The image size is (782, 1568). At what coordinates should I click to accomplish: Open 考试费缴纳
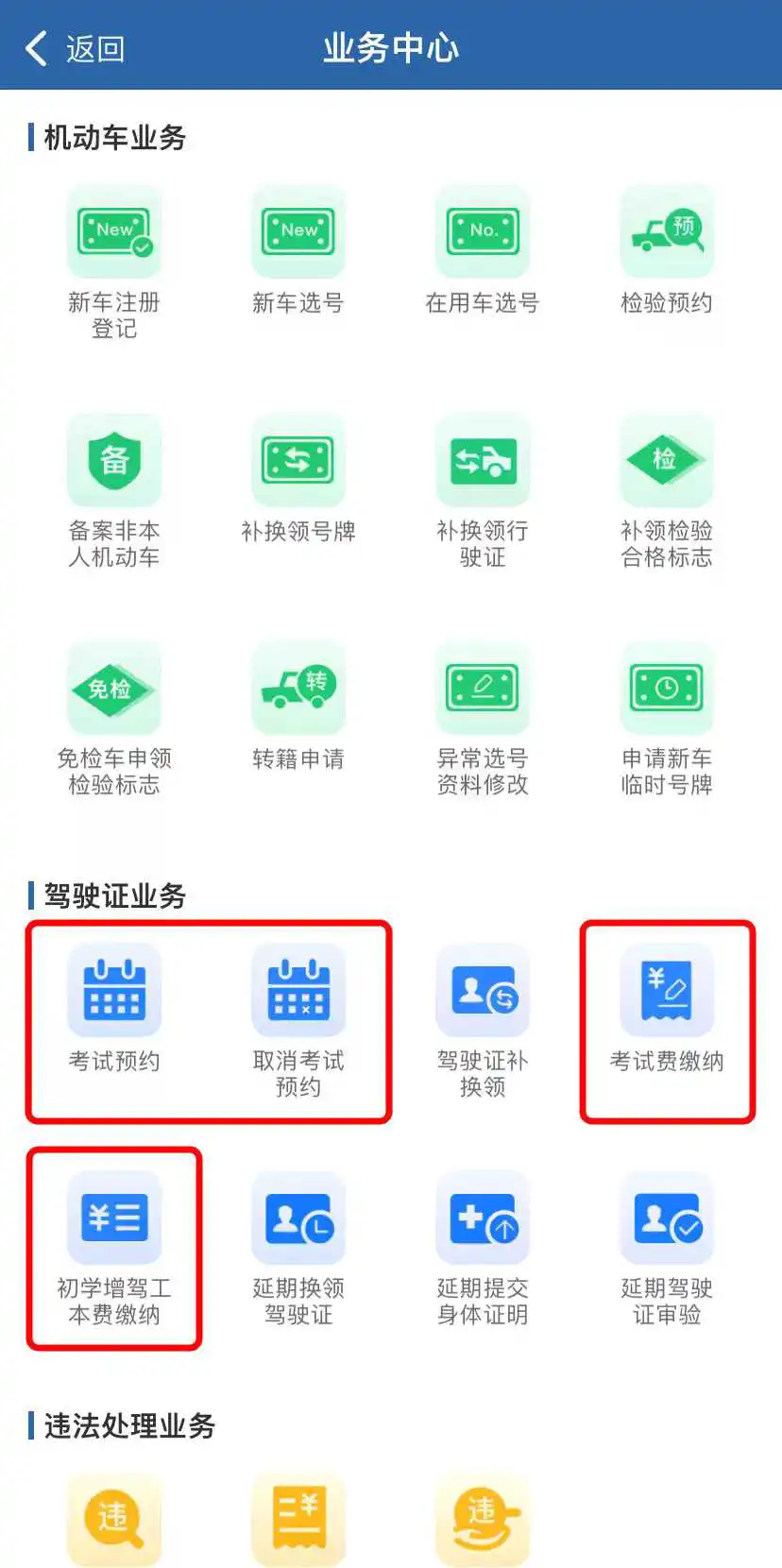667,992
